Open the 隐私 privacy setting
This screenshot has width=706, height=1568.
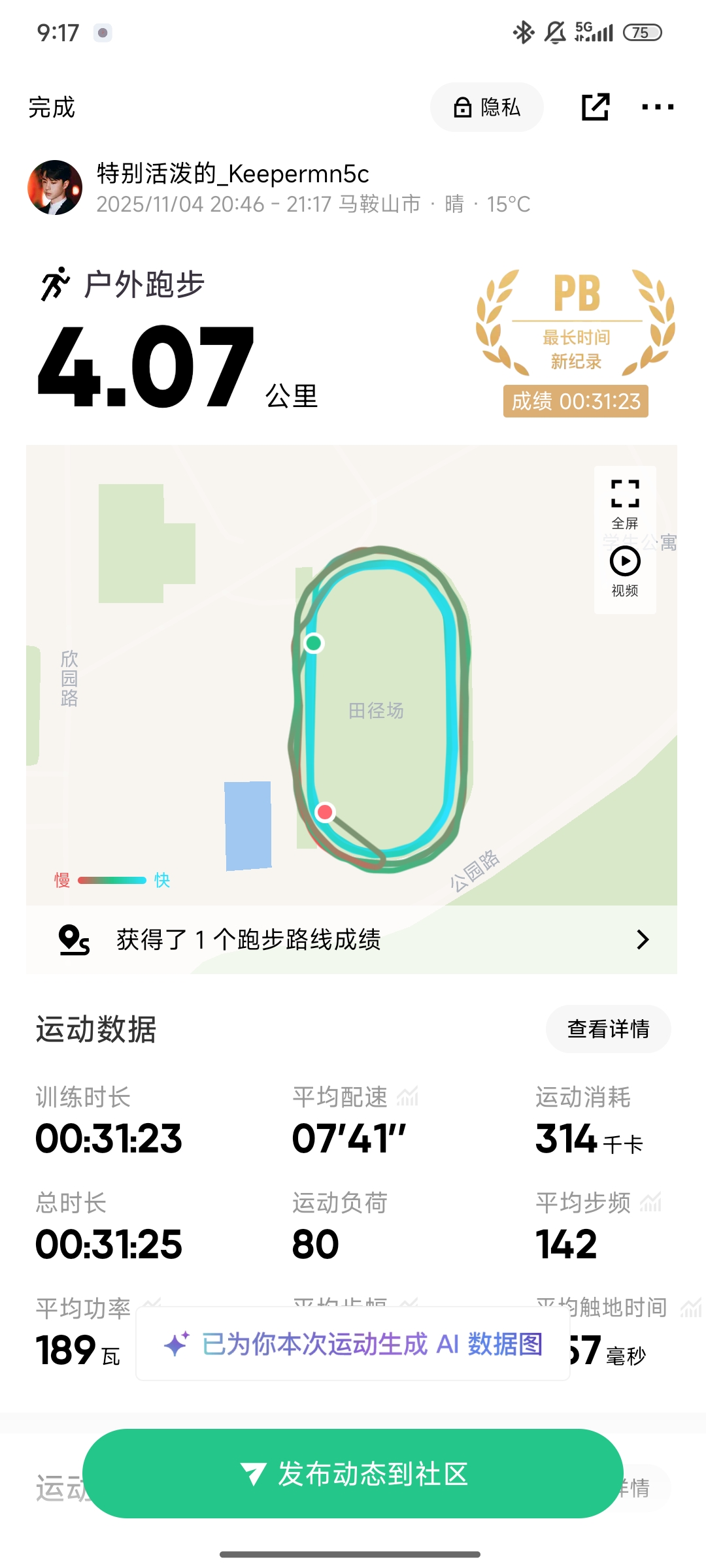(x=487, y=107)
